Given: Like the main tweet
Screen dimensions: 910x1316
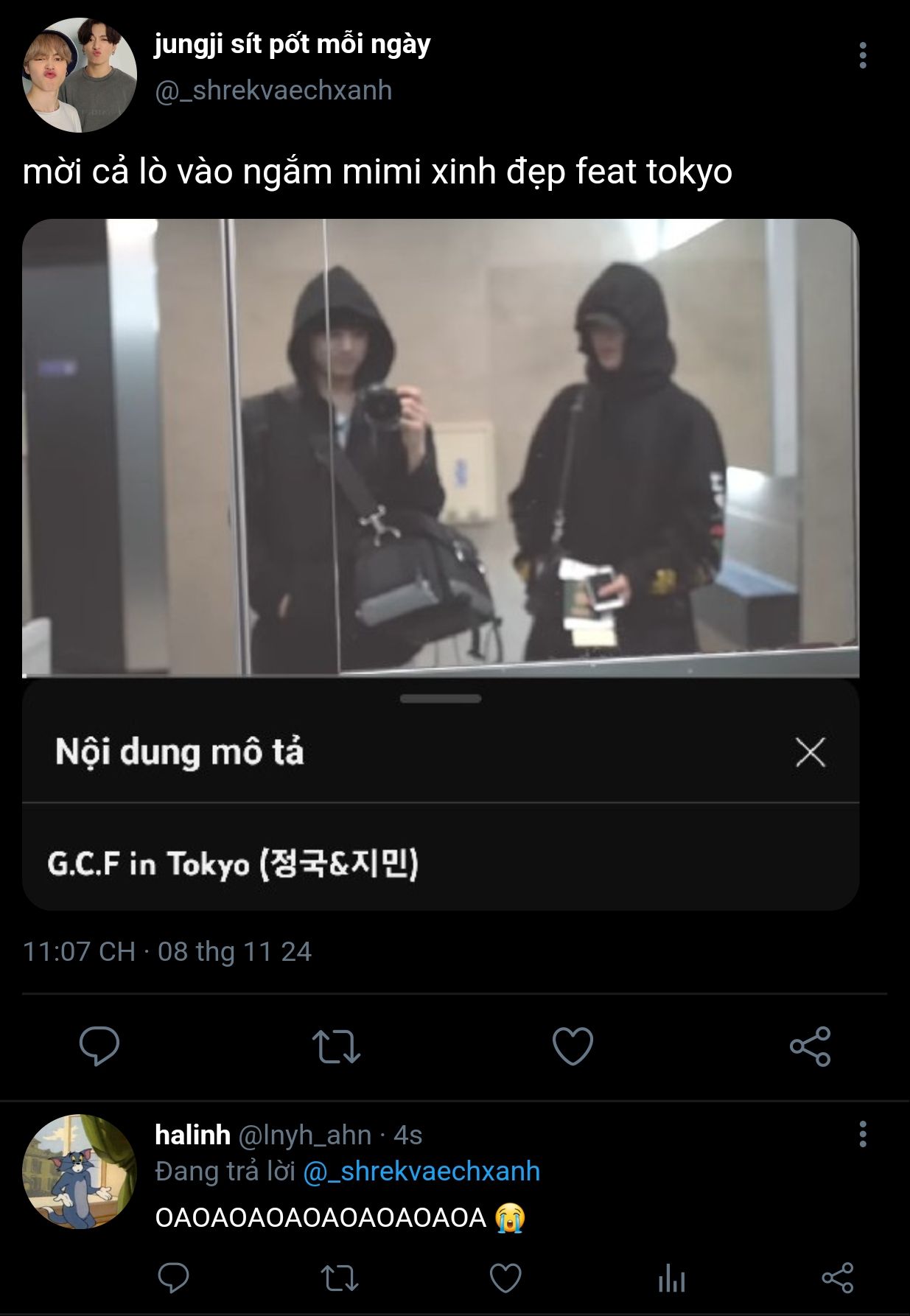Looking at the screenshot, I should [573, 1046].
